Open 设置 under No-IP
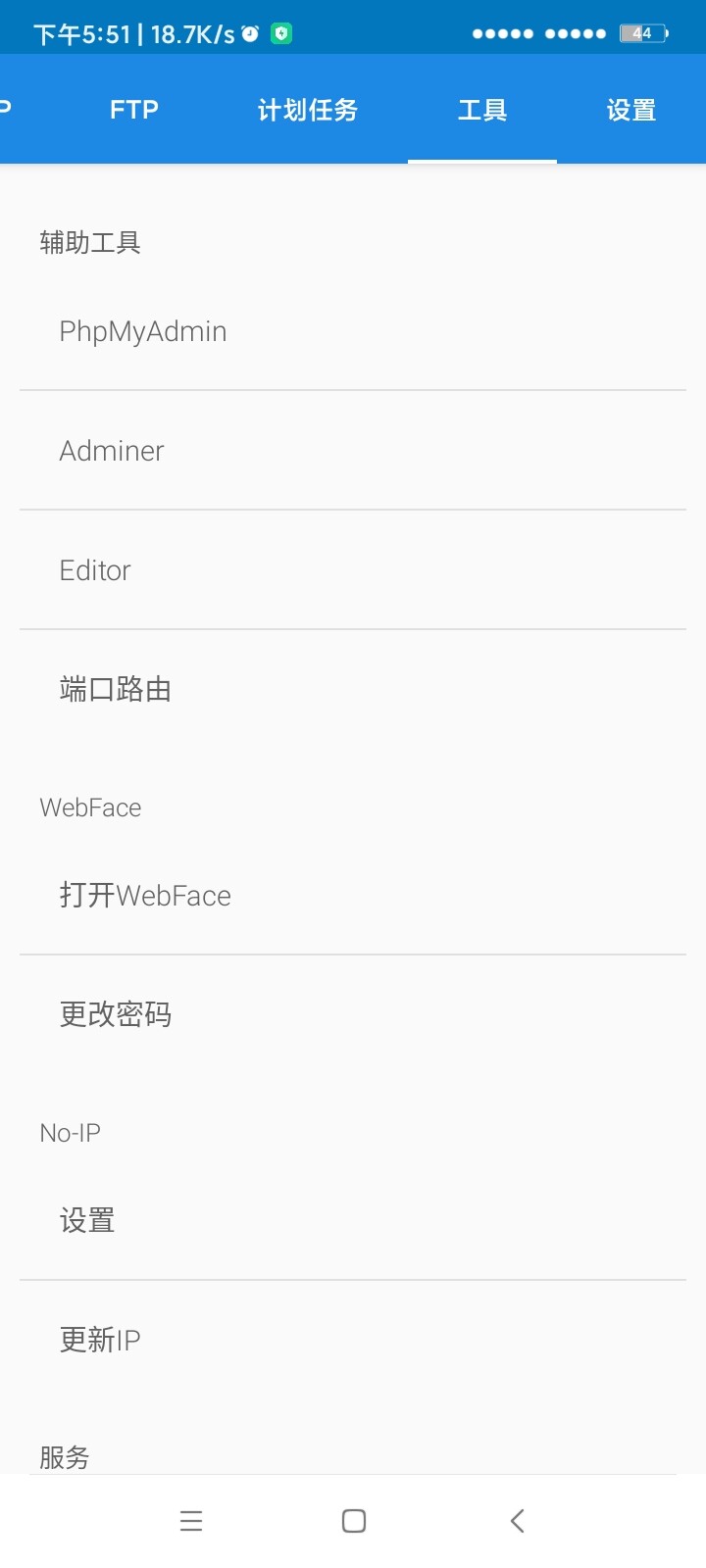706x1568 pixels. 87,1220
